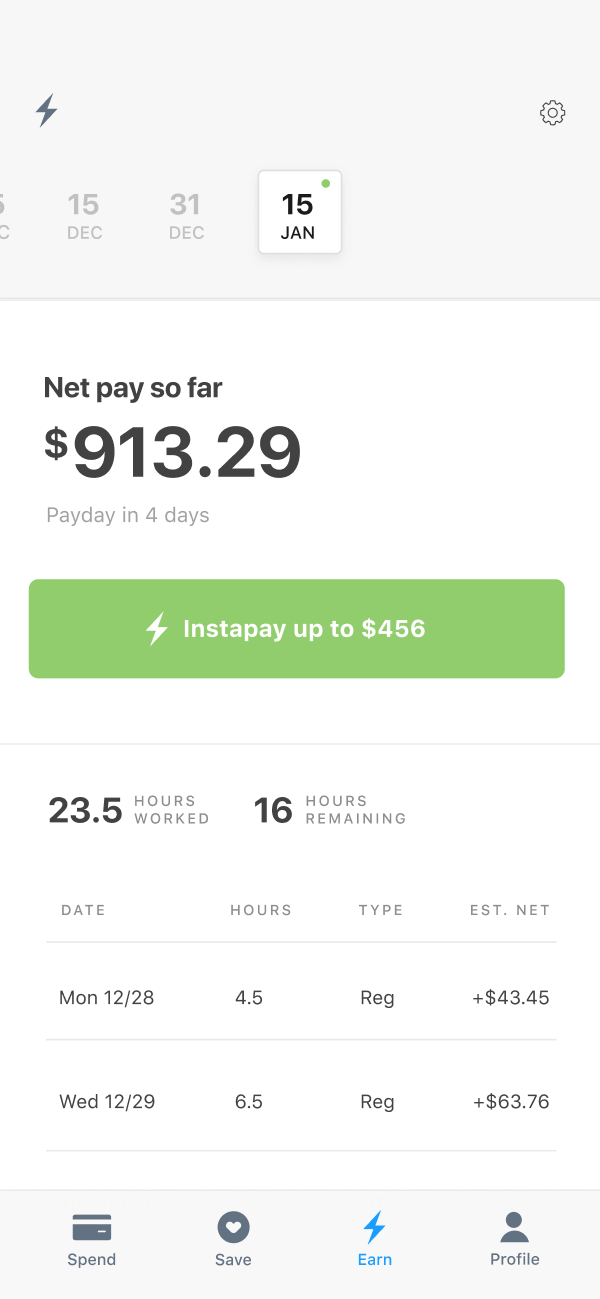Tap the lightning bolt icon at top

coord(46,110)
